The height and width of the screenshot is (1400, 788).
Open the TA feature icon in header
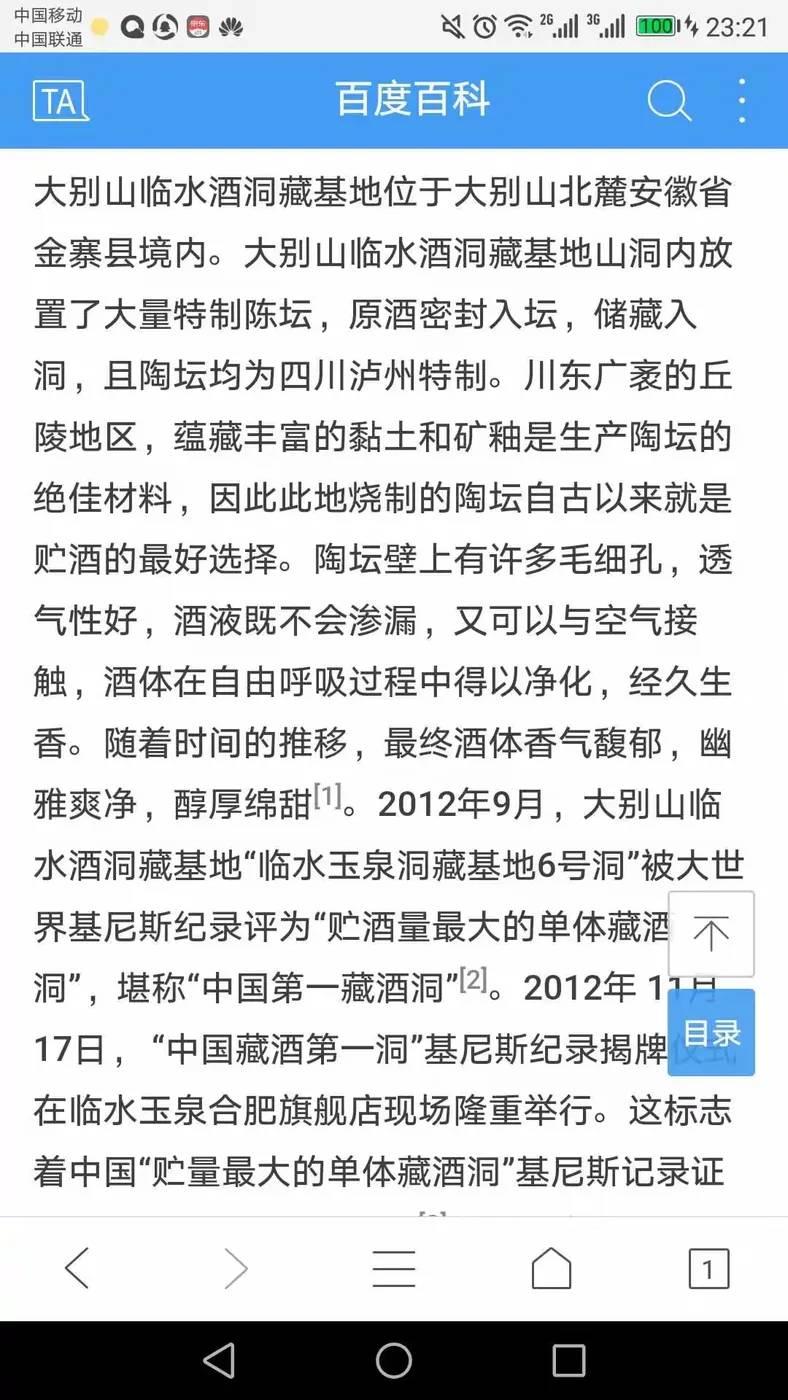pyautogui.click(x=60, y=101)
